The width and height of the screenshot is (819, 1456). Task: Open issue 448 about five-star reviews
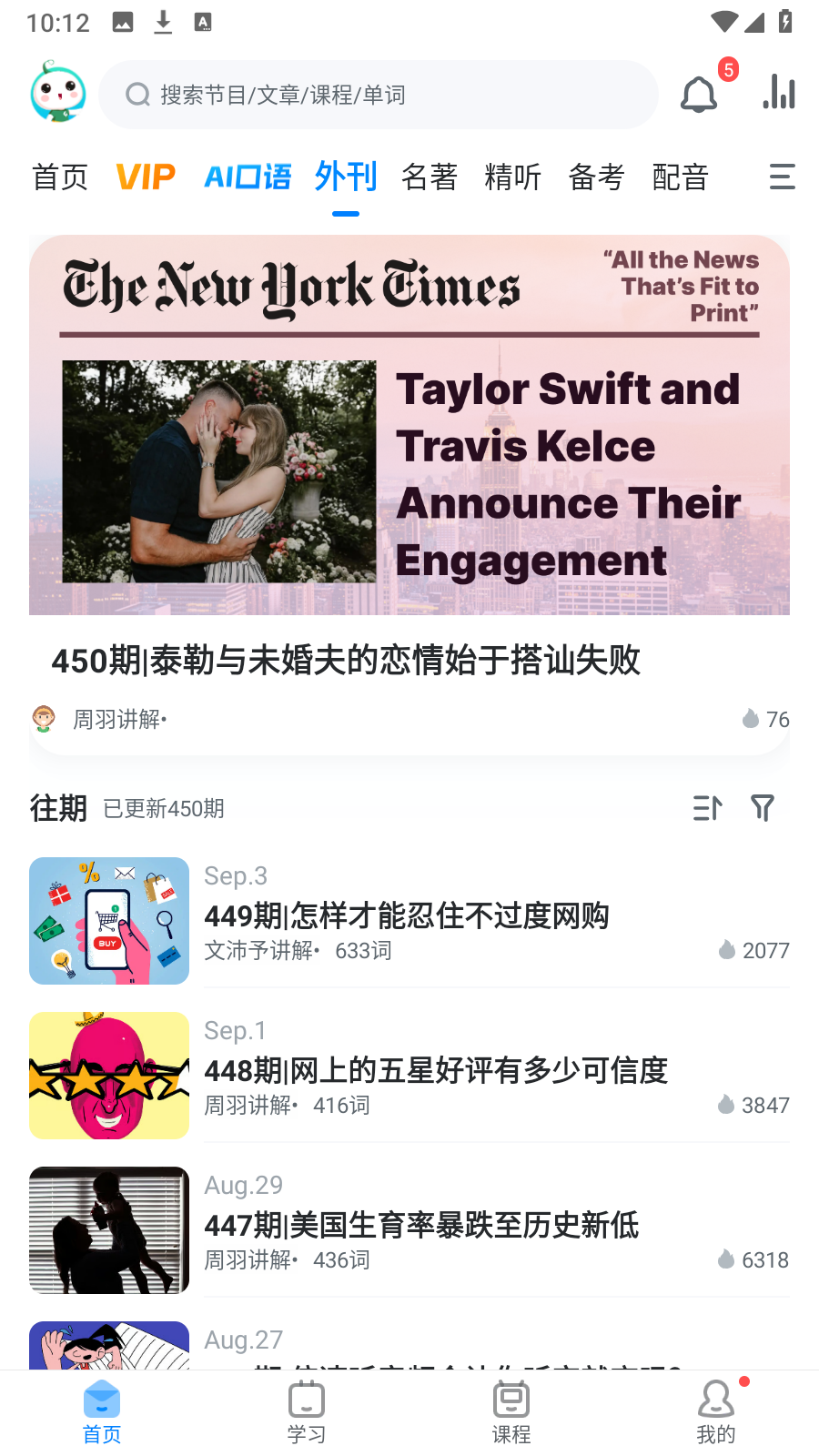pyautogui.click(x=409, y=1074)
